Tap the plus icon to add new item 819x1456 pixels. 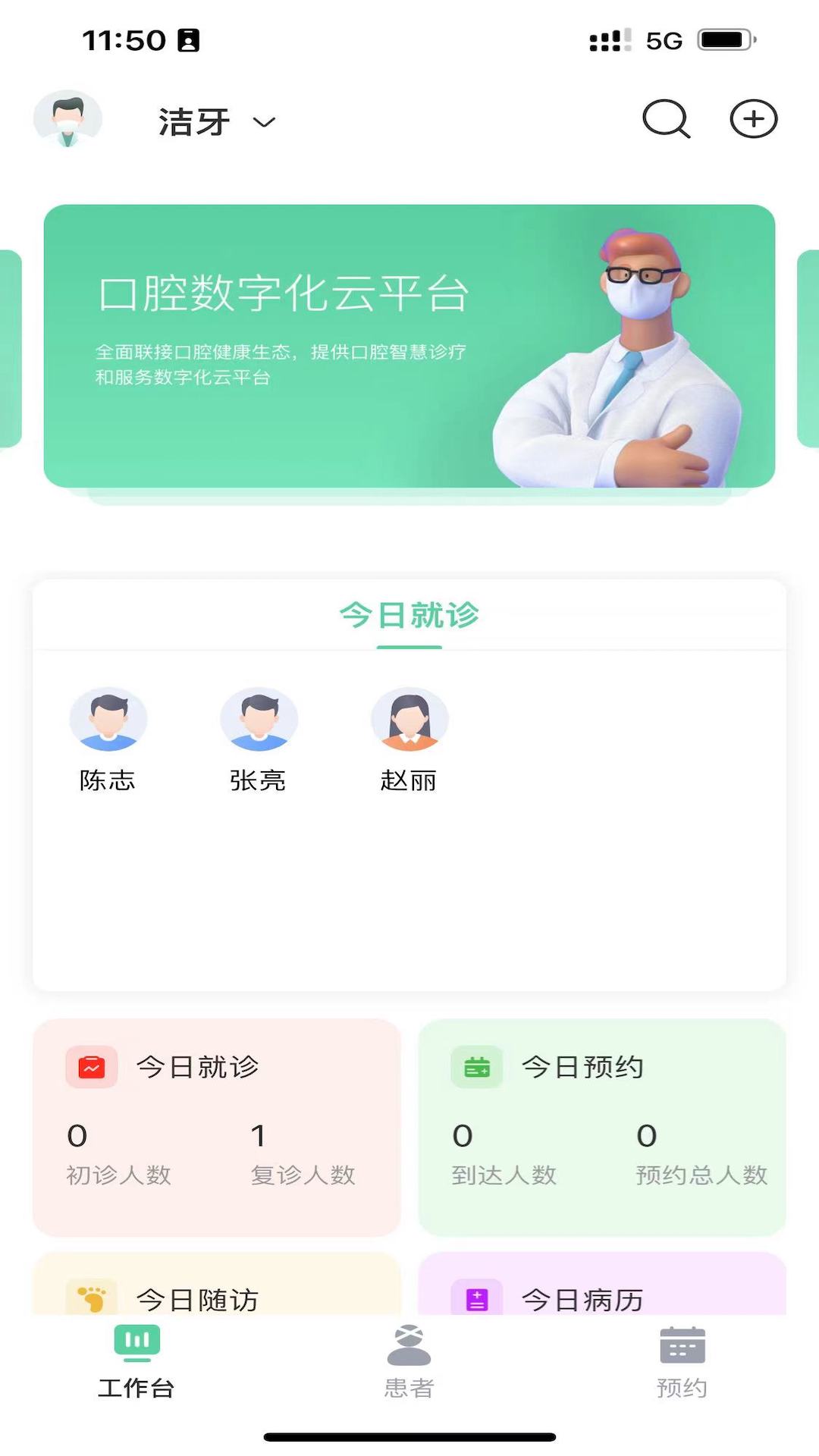click(753, 118)
